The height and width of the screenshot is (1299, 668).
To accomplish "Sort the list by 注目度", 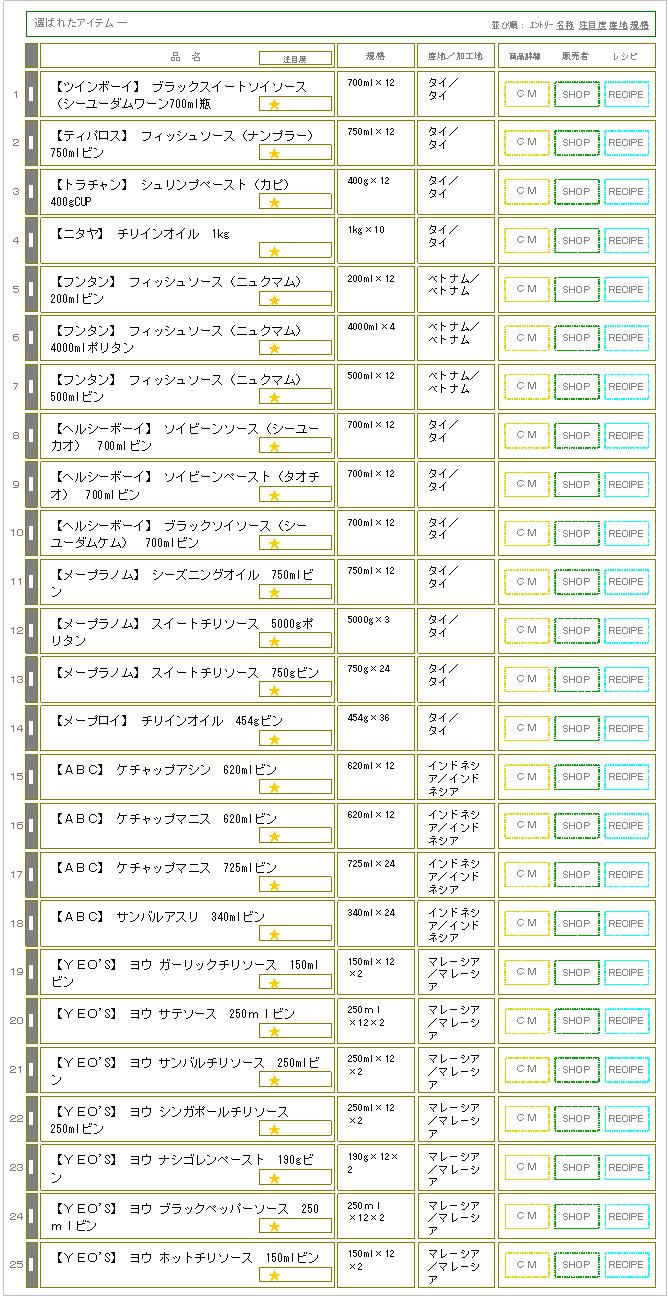I will pyautogui.click(x=592, y=24).
